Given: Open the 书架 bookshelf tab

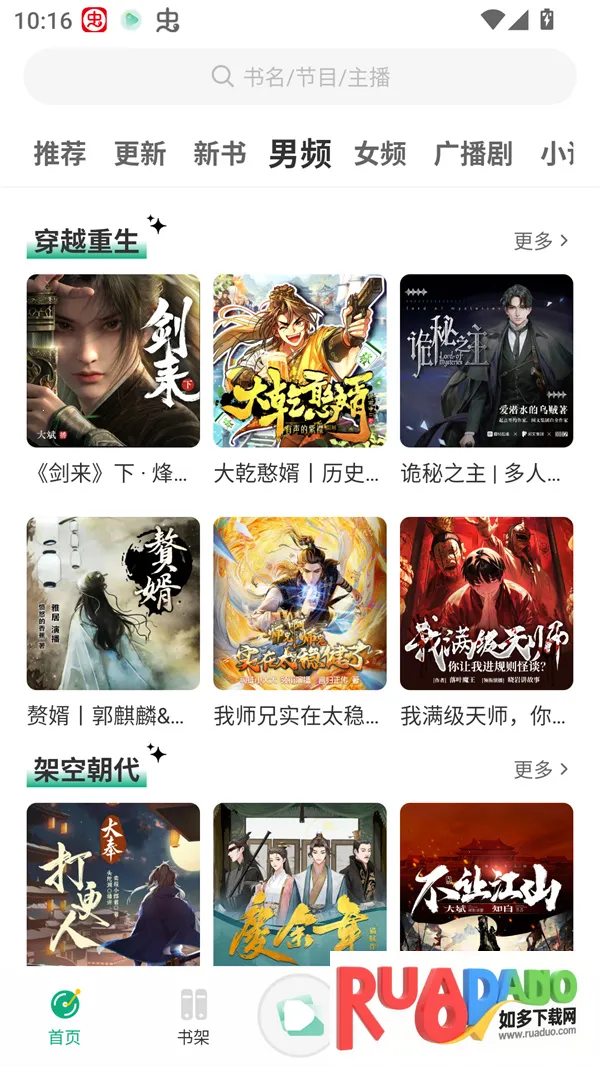Looking at the screenshot, I should click(193, 1015).
